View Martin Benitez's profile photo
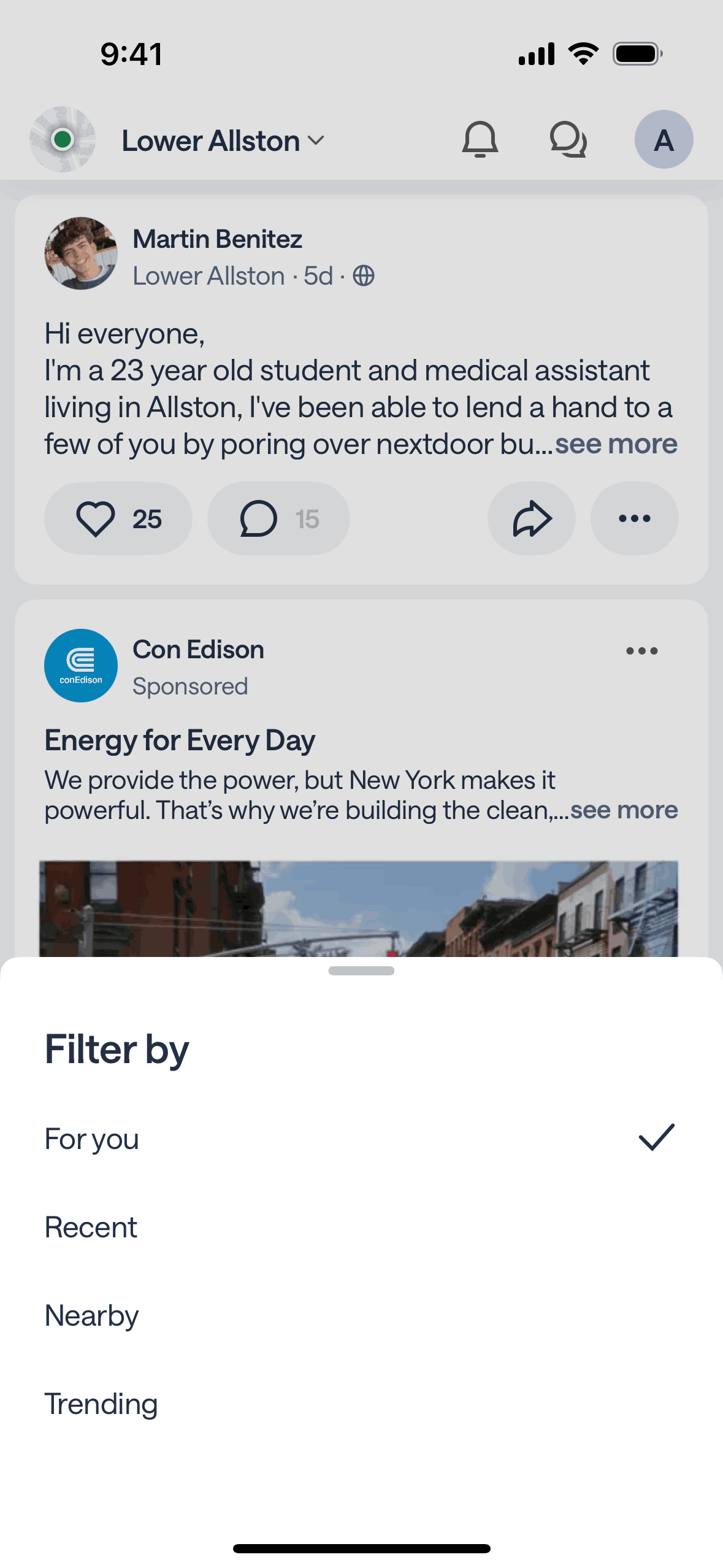Screen dimensions: 723x1568 (x=81, y=253)
